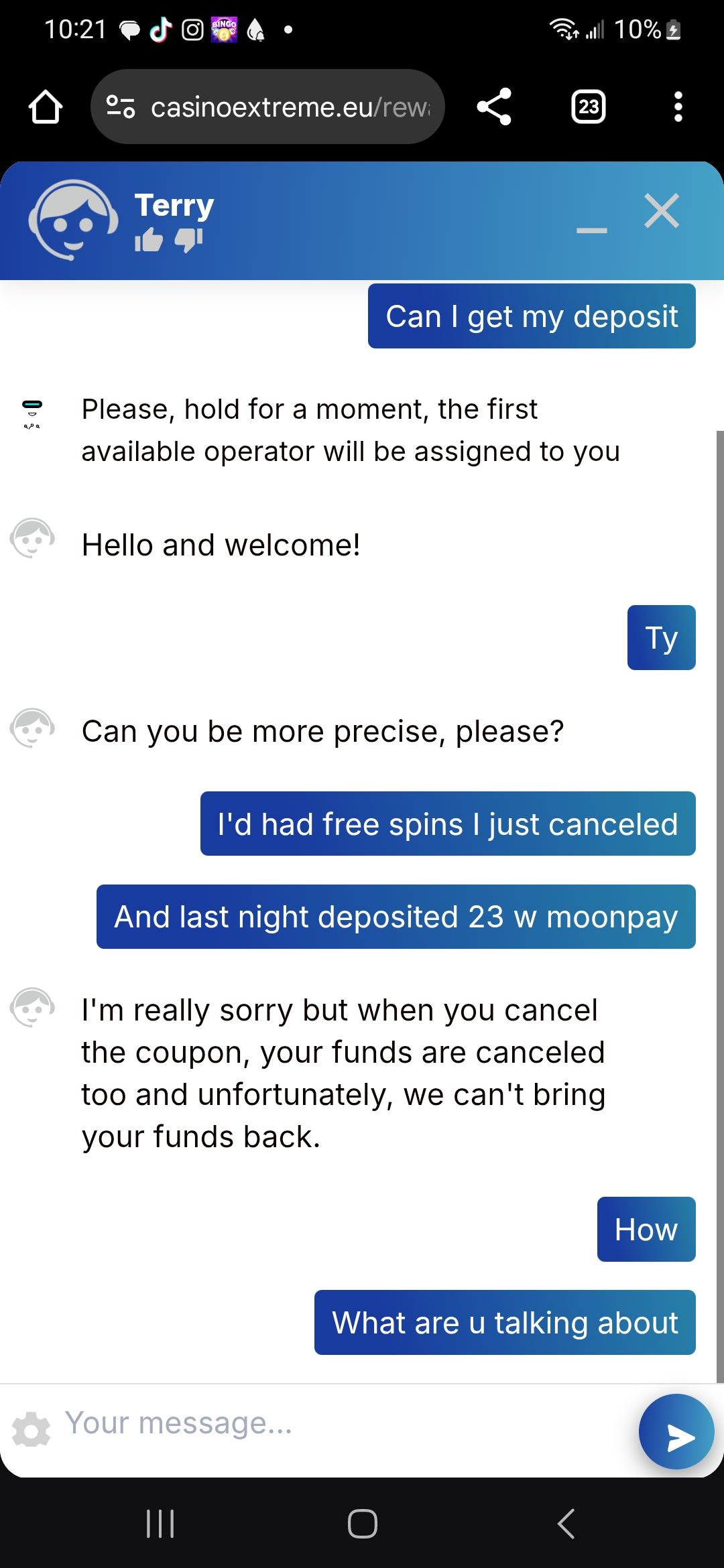This screenshot has width=724, height=1568.
Task: Give Terry a thumbs down rating
Action: 188,240
